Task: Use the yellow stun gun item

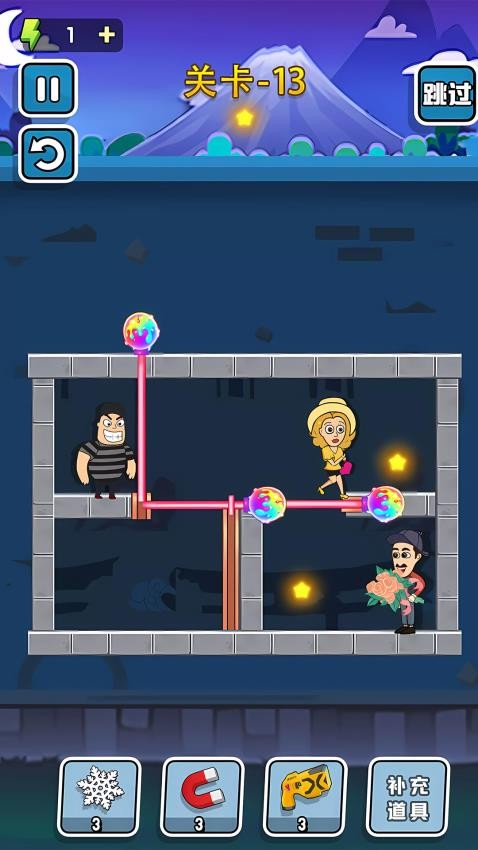Action: tap(305, 796)
